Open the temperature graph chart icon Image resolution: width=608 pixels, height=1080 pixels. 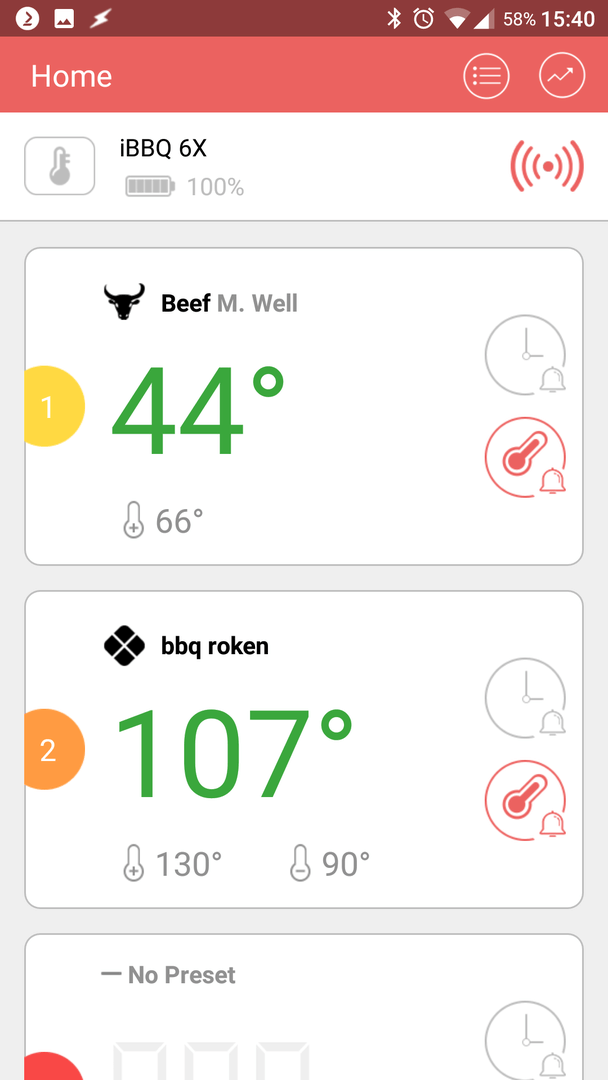tap(562, 76)
